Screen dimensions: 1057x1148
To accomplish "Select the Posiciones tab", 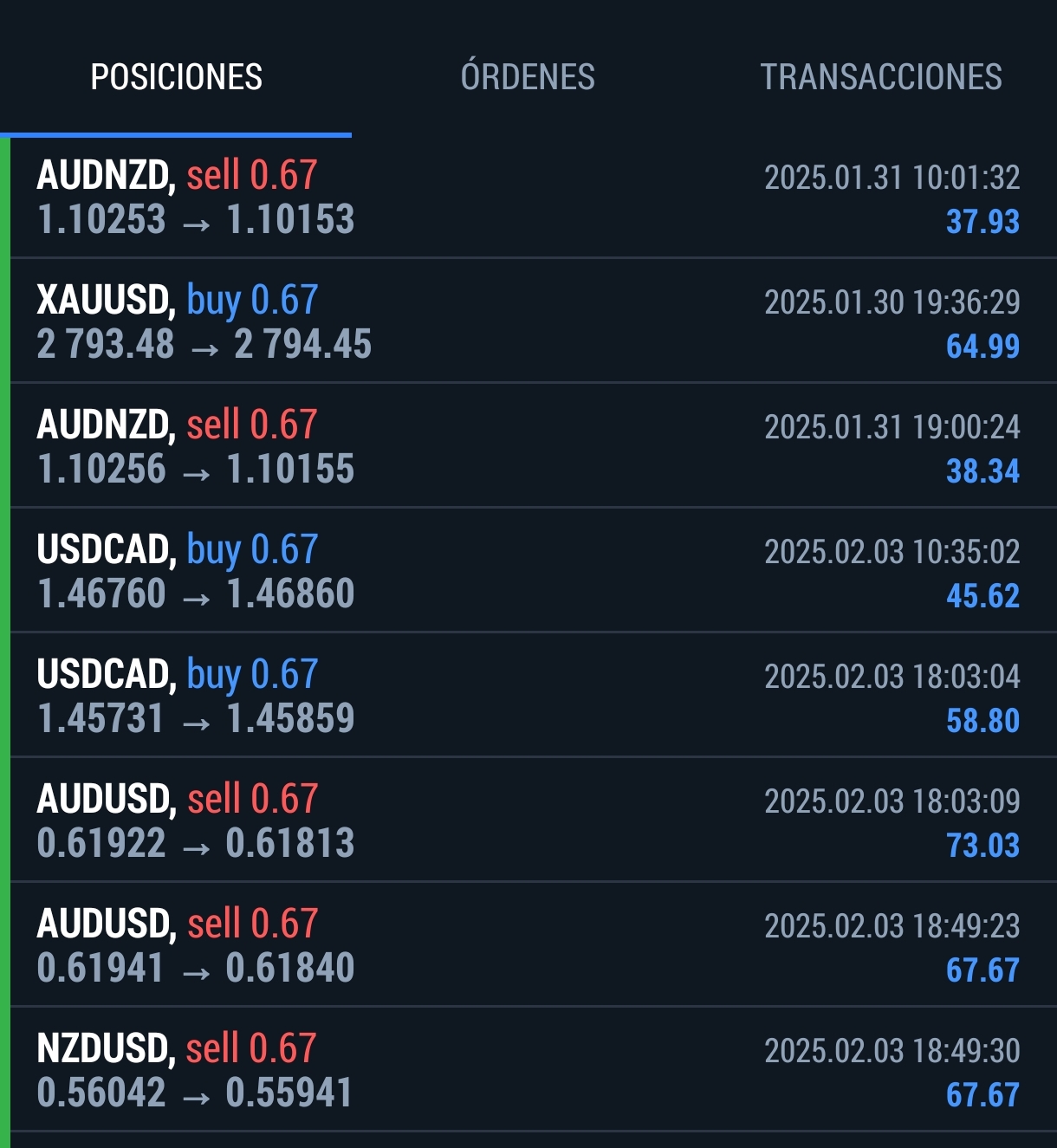I will point(176,77).
